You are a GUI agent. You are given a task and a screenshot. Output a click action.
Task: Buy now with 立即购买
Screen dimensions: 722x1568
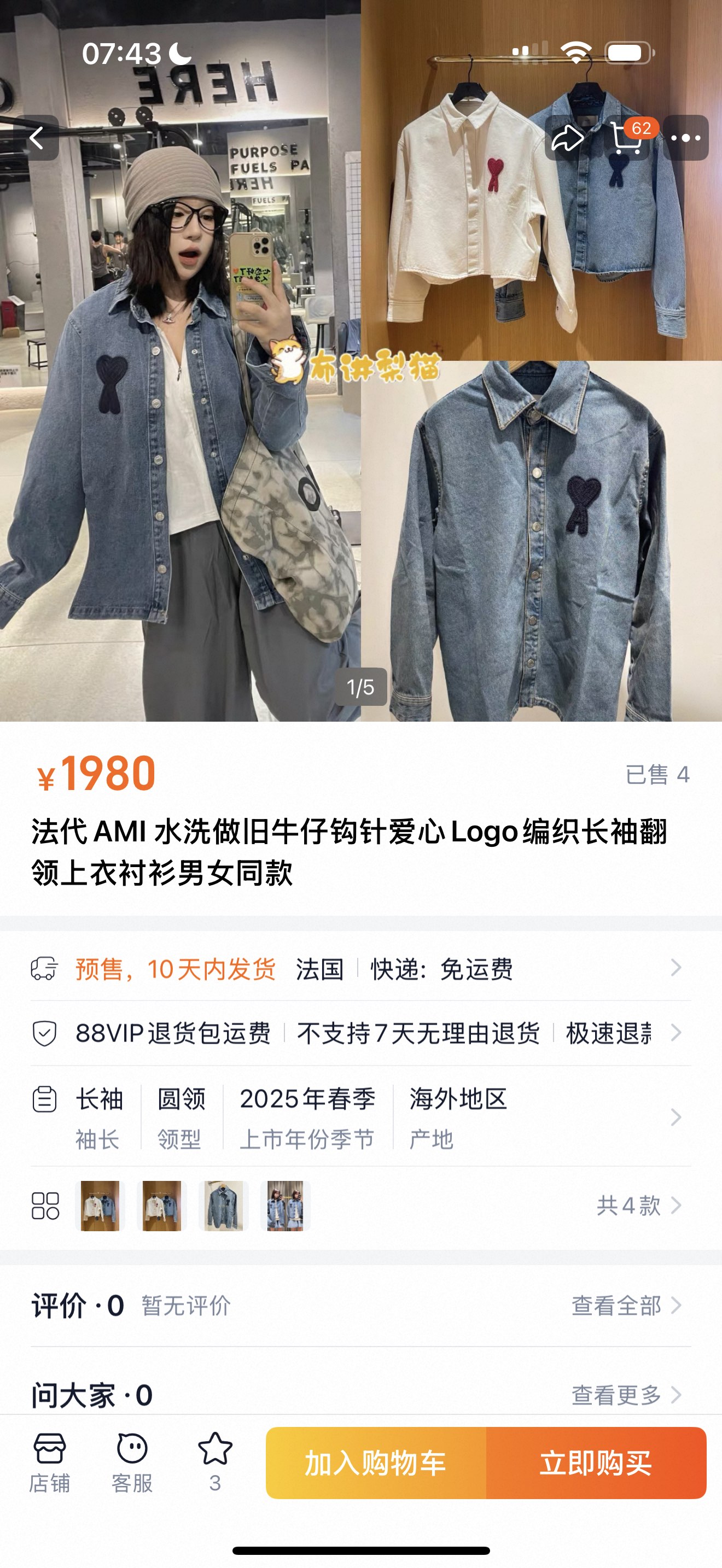pyautogui.click(x=596, y=1462)
